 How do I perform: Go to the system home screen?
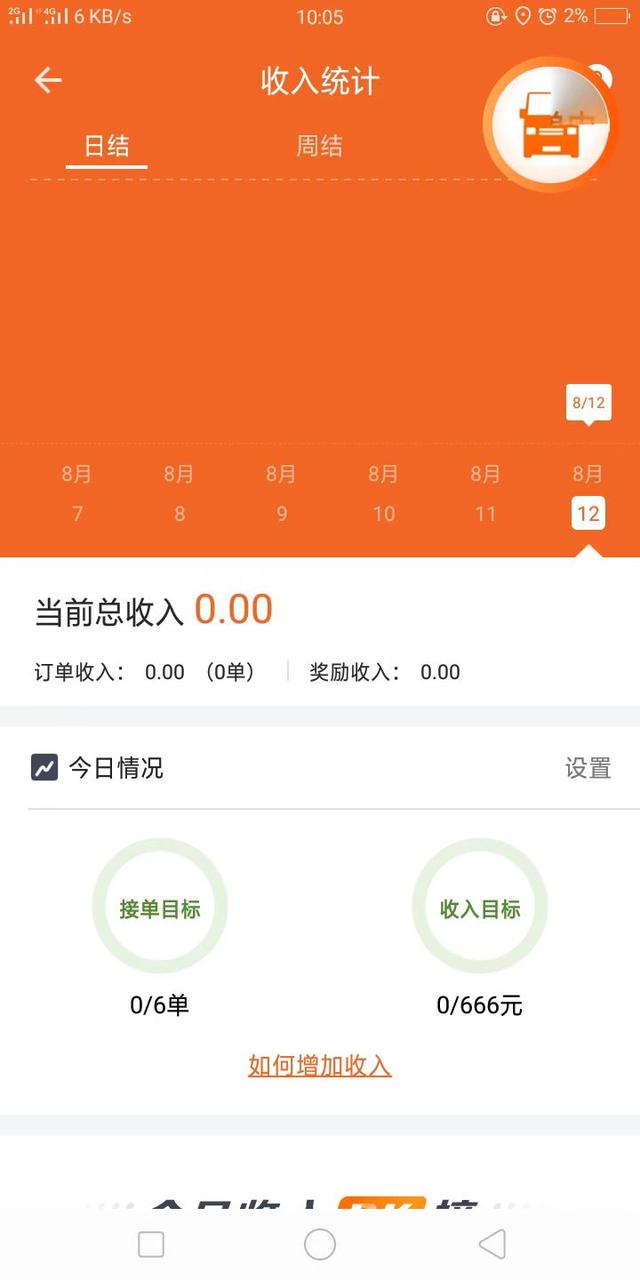click(x=320, y=1244)
